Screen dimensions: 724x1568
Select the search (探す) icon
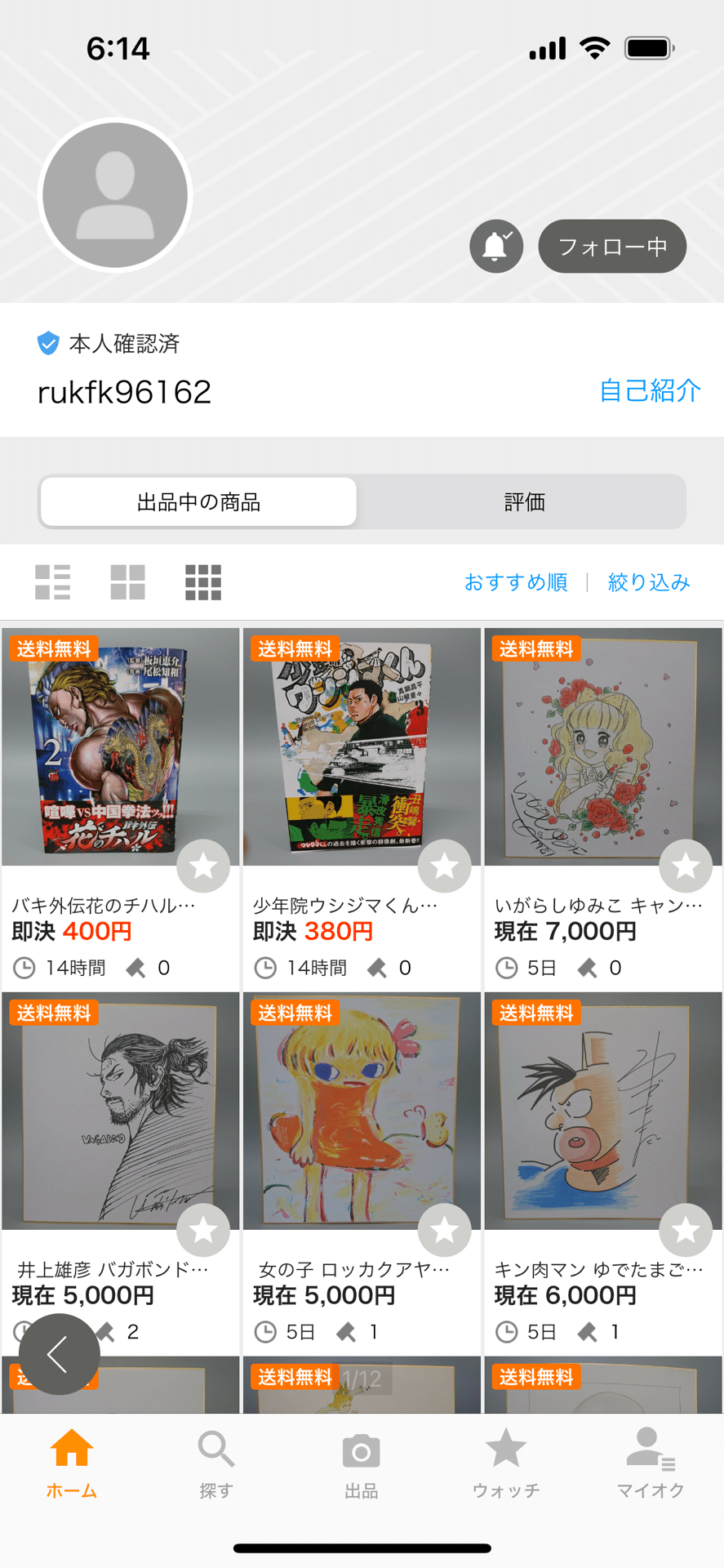tap(215, 1462)
